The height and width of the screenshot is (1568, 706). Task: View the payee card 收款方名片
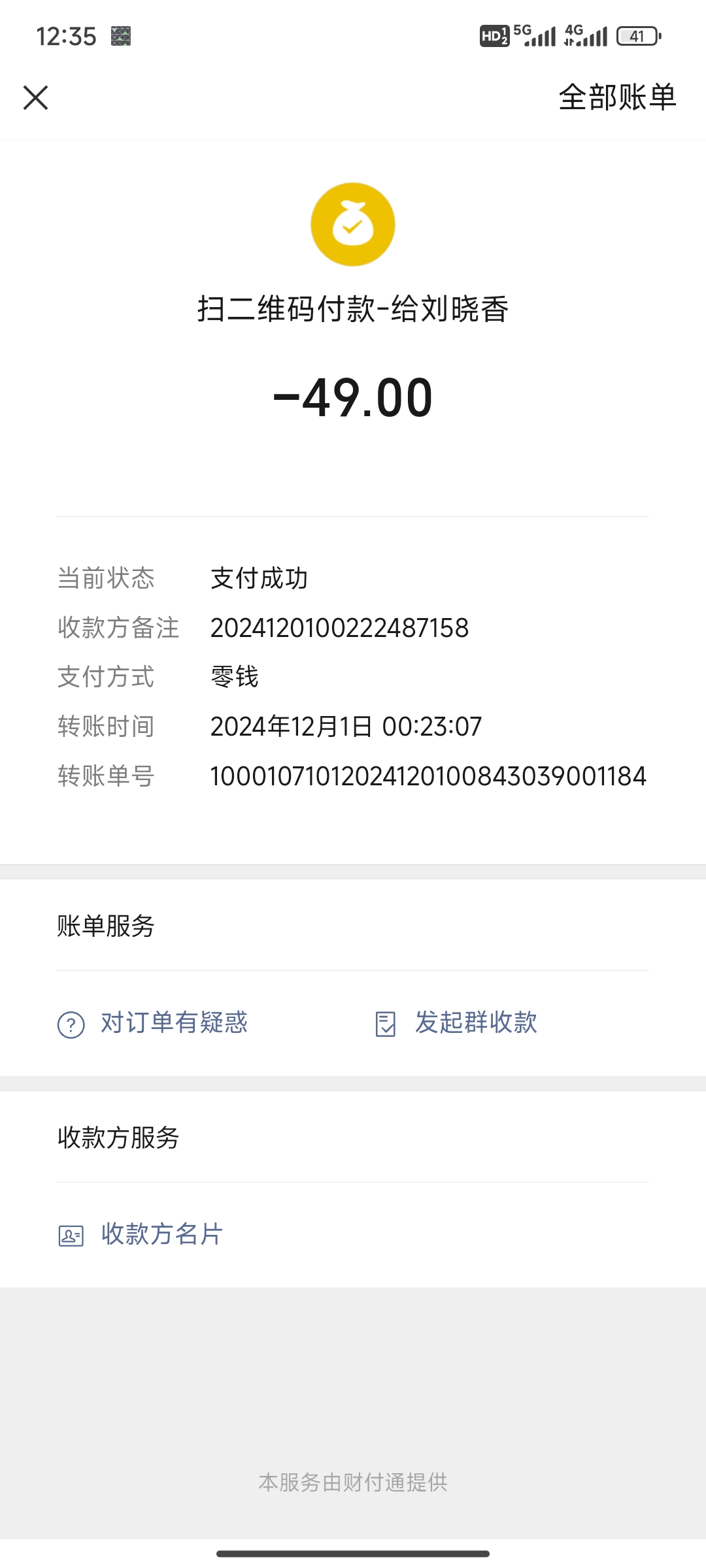[x=141, y=1235]
